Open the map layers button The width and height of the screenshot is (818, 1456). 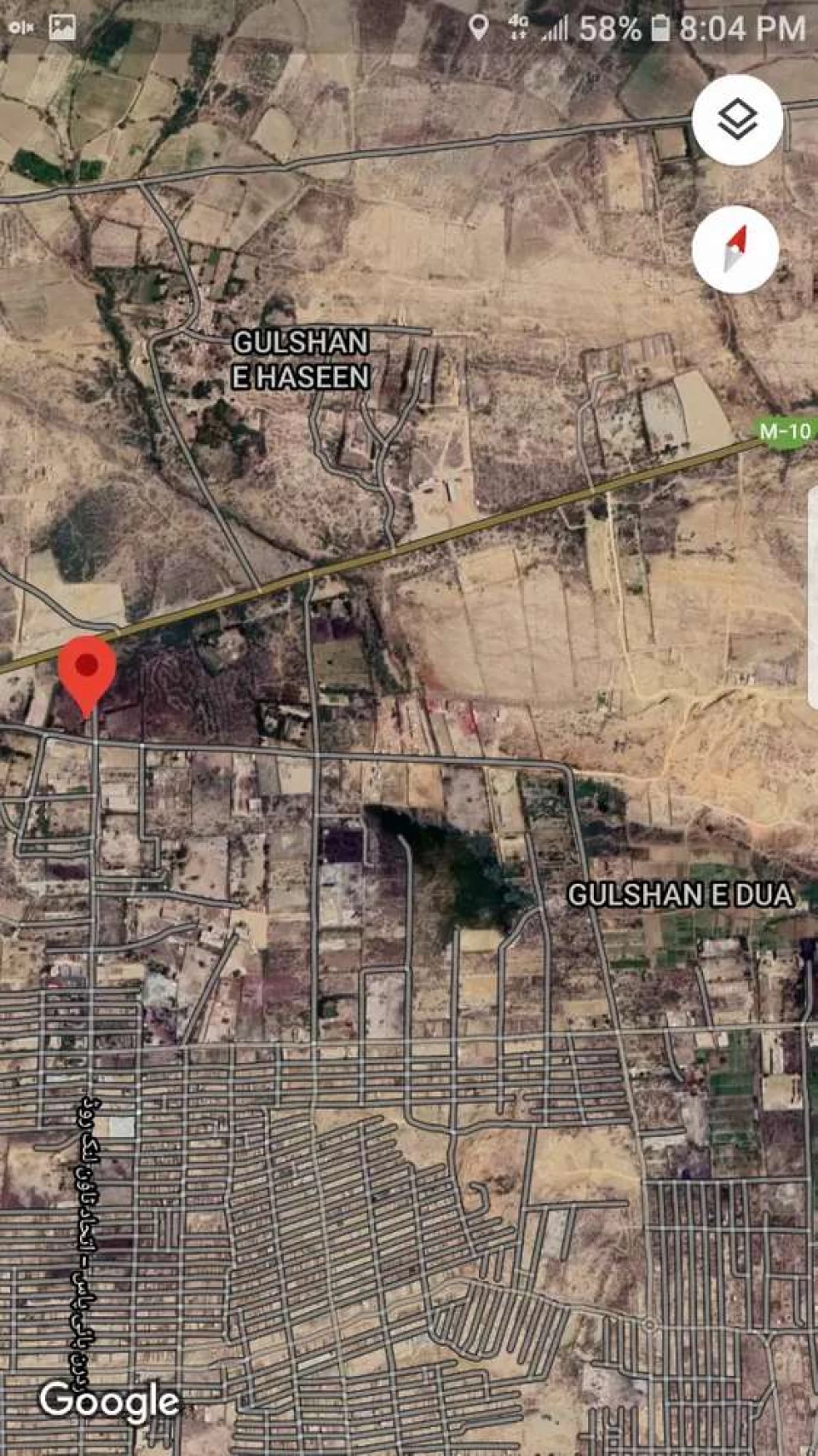coord(737,119)
